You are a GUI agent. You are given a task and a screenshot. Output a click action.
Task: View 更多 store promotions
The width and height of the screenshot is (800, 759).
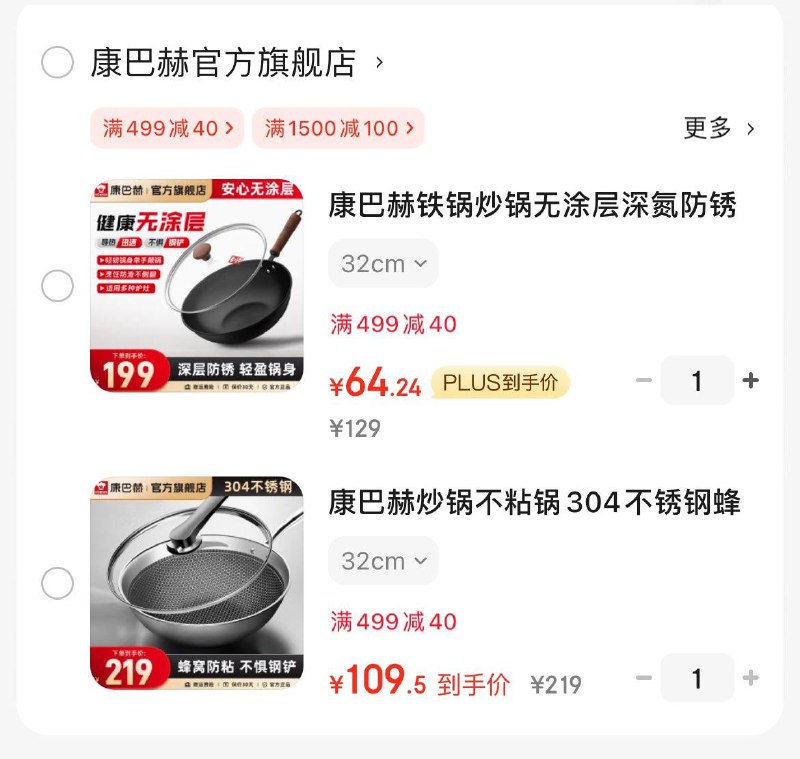718,128
